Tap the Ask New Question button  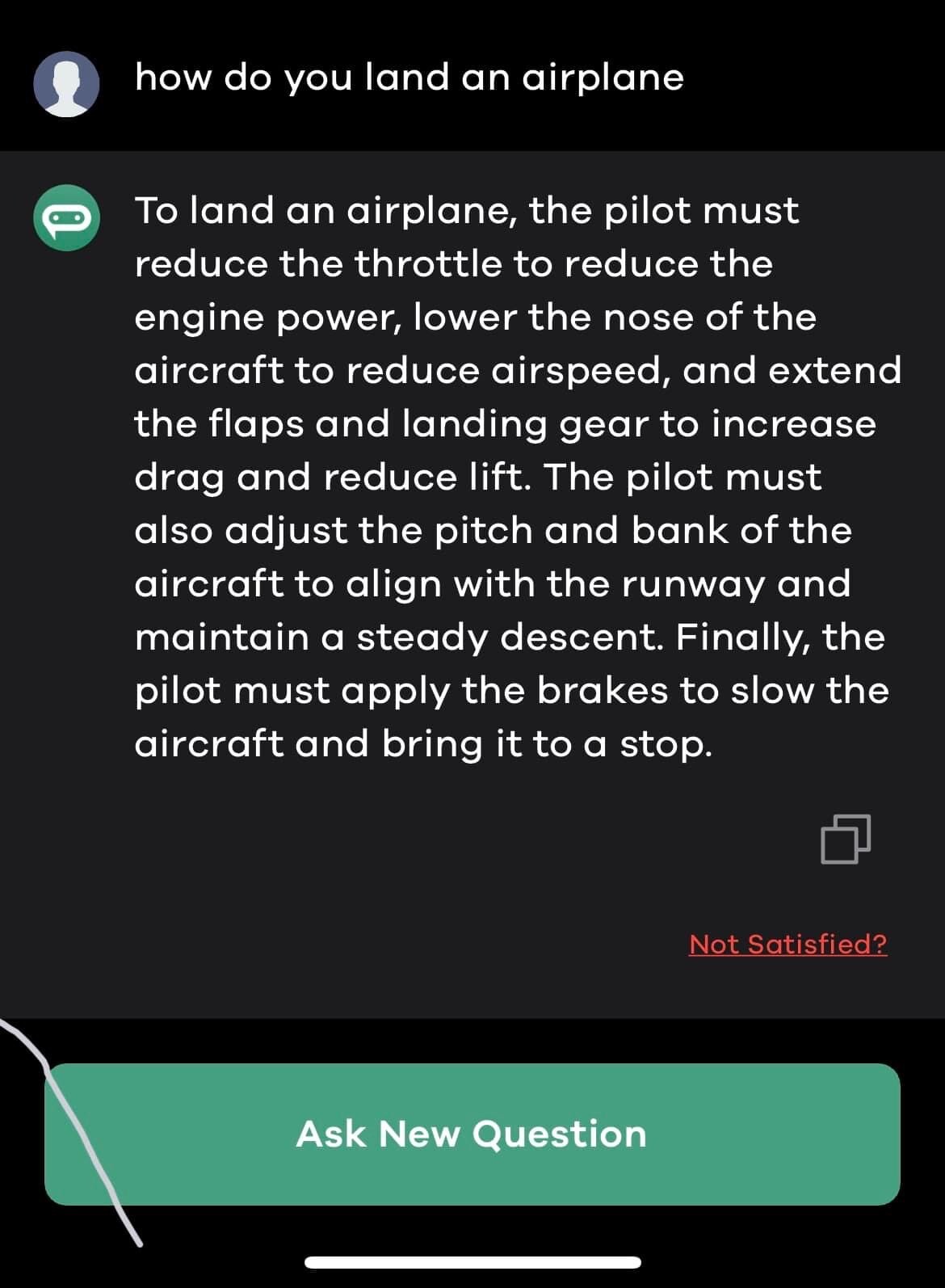[472, 1134]
